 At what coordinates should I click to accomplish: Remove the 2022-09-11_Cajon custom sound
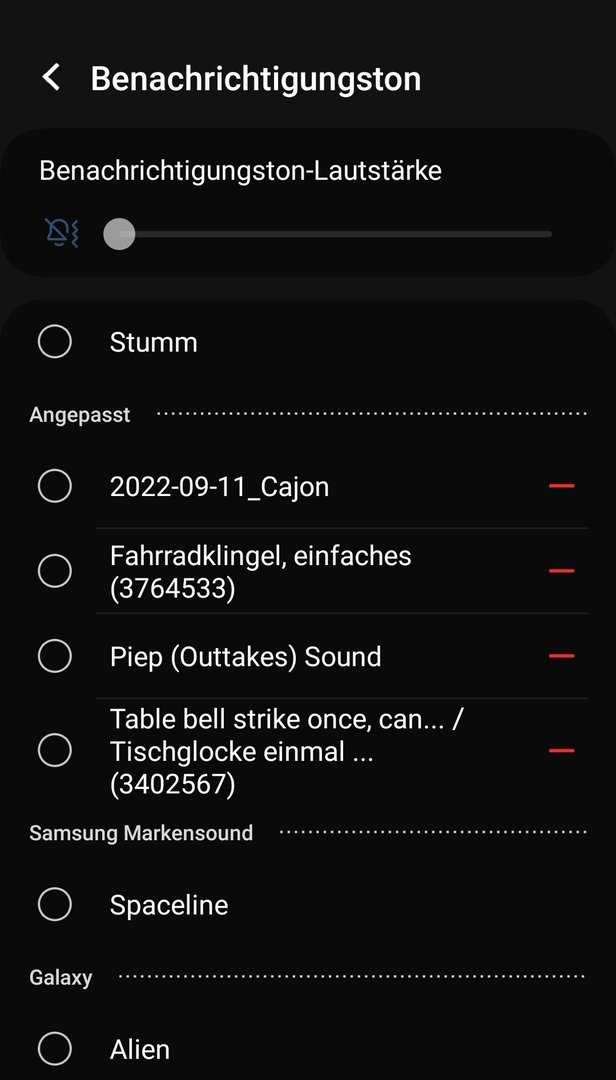click(x=561, y=487)
